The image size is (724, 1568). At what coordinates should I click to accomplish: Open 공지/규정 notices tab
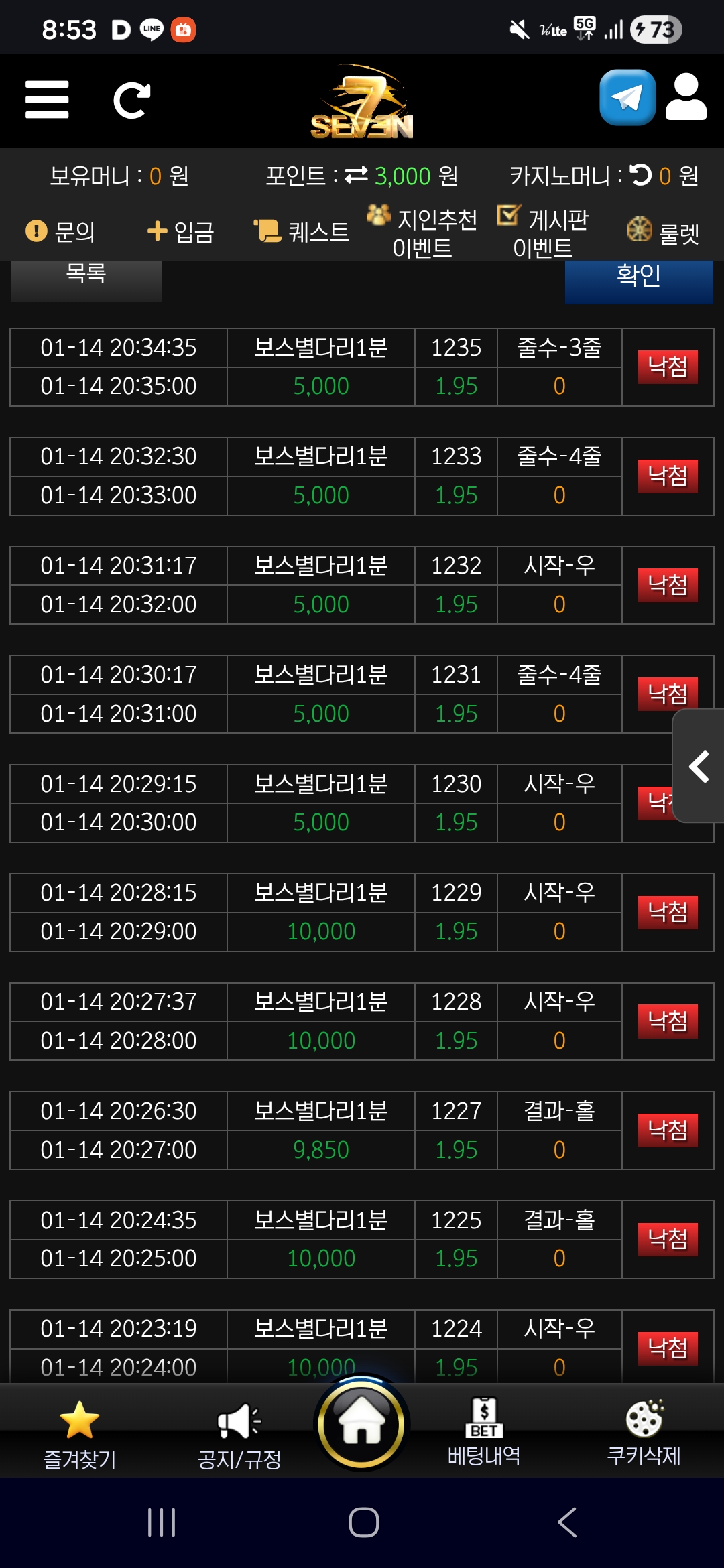tap(239, 1433)
